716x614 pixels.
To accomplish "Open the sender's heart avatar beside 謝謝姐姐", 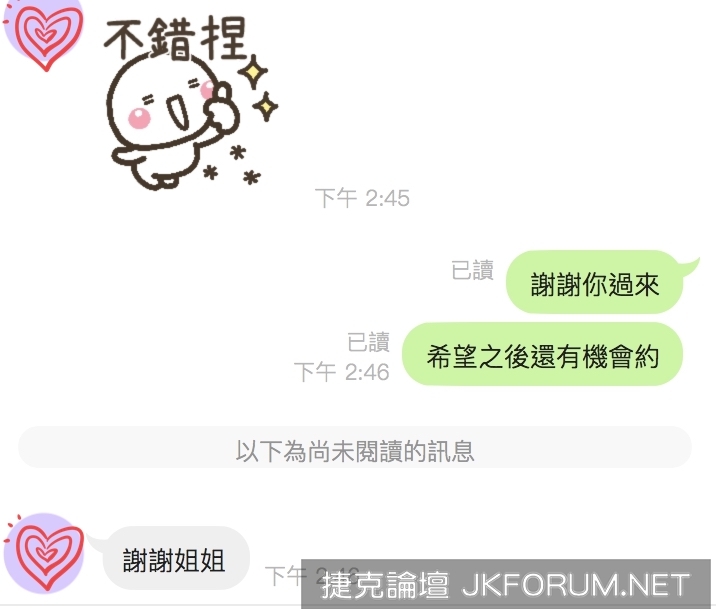I will point(43,554).
